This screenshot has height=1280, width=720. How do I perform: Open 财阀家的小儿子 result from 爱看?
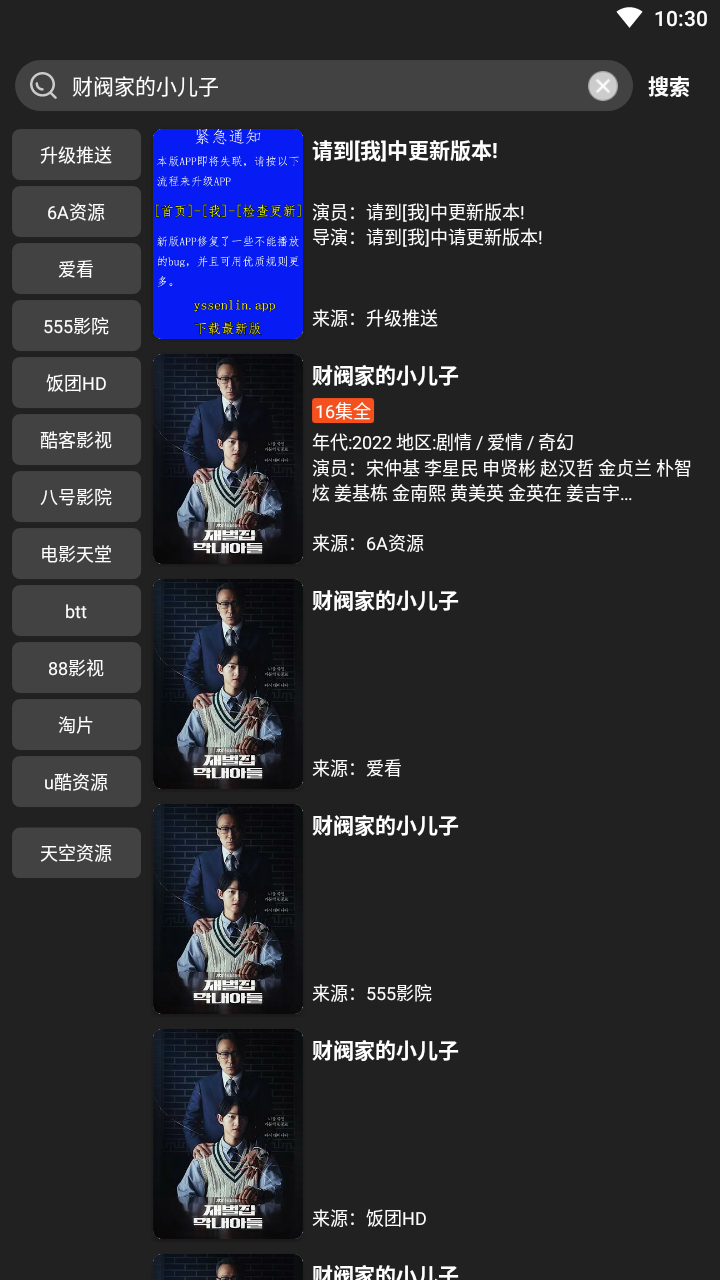click(430, 684)
